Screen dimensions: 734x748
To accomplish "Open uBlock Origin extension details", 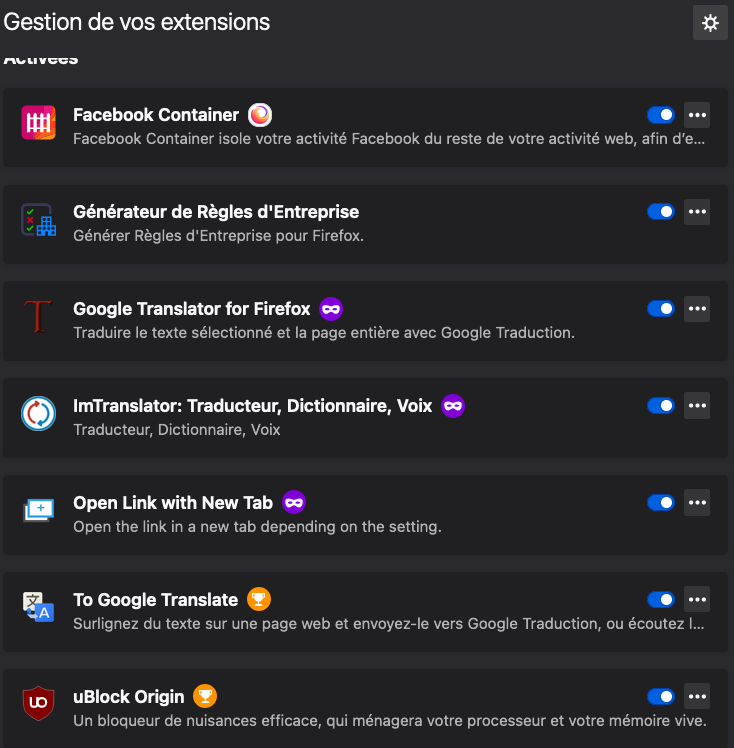I will [128, 696].
